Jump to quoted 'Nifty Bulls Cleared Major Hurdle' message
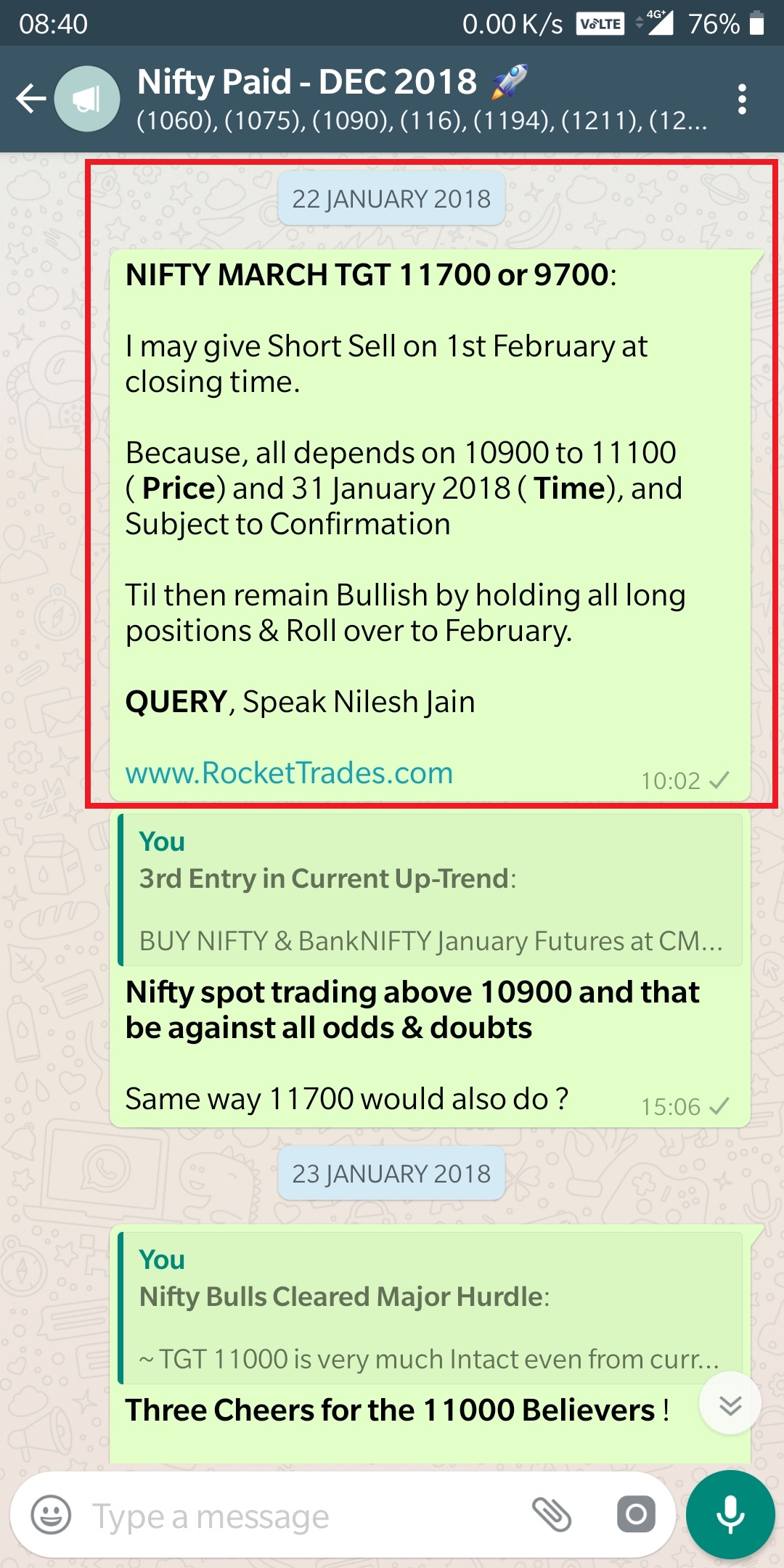The image size is (784, 1568). click(430, 1308)
